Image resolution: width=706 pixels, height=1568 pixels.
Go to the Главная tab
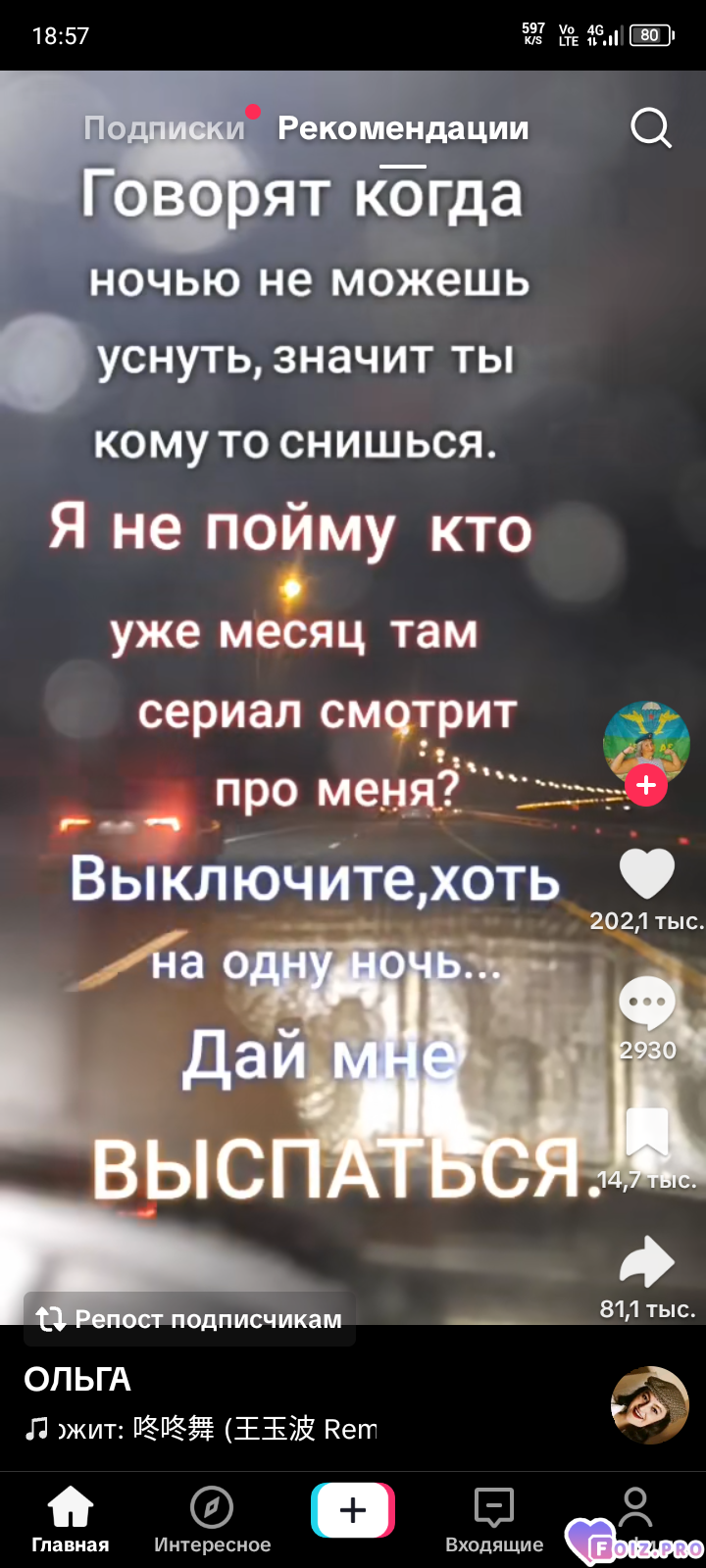[71, 1520]
